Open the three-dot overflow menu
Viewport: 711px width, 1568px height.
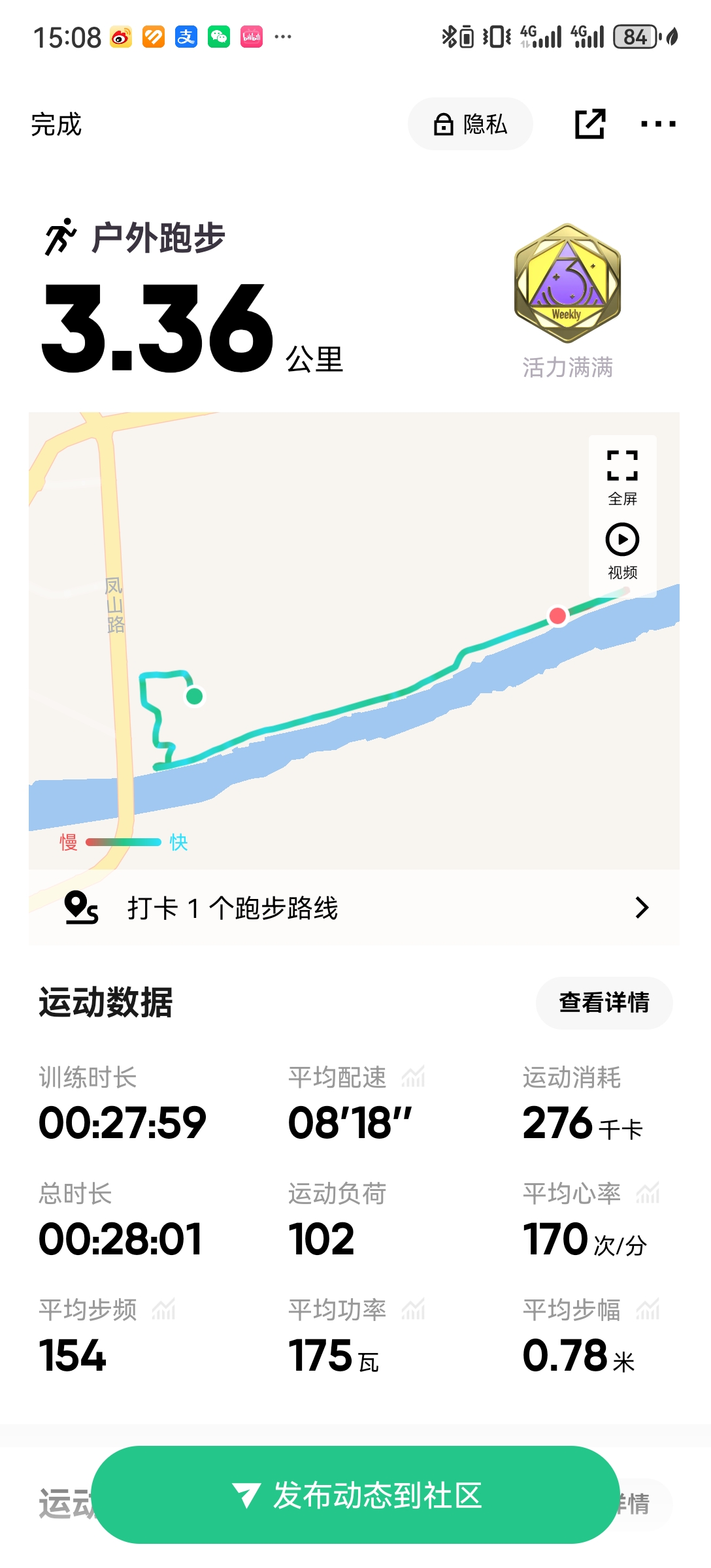pos(658,124)
